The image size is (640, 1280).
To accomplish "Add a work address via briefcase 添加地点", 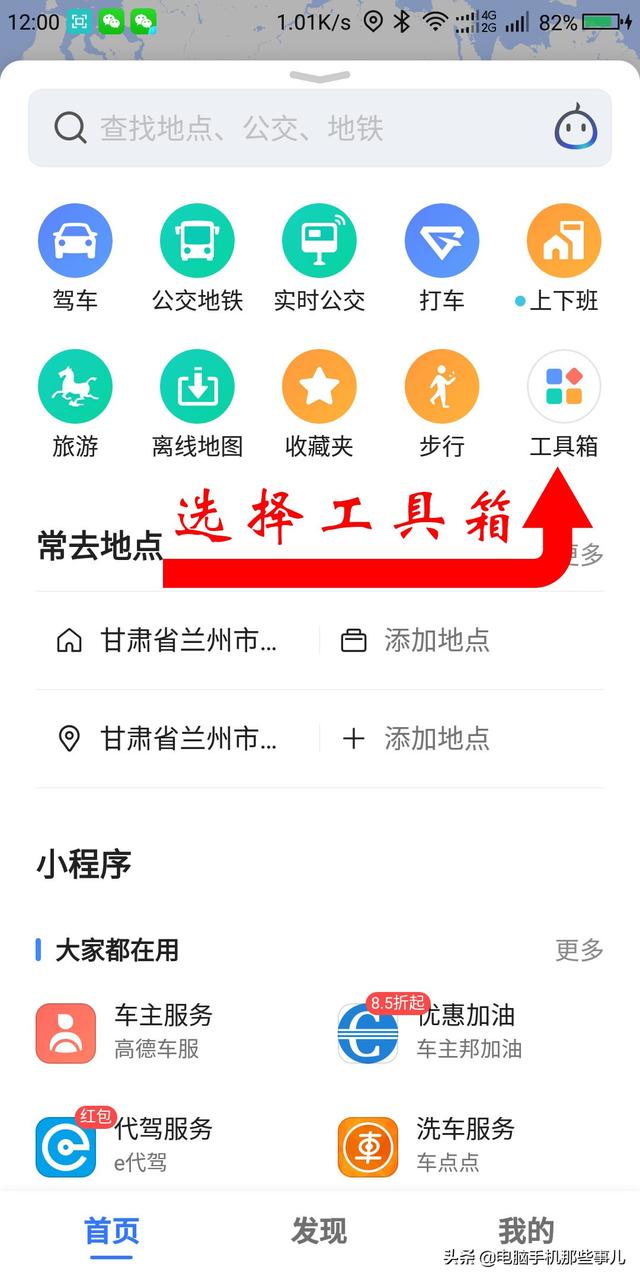I will (415, 640).
